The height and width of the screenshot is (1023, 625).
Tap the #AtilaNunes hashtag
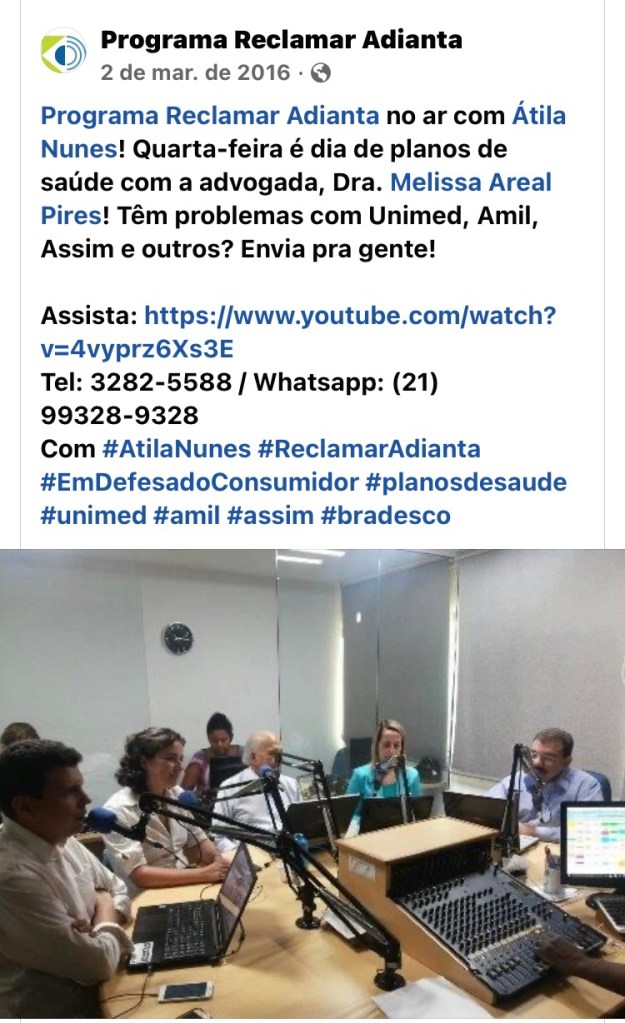(176, 449)
